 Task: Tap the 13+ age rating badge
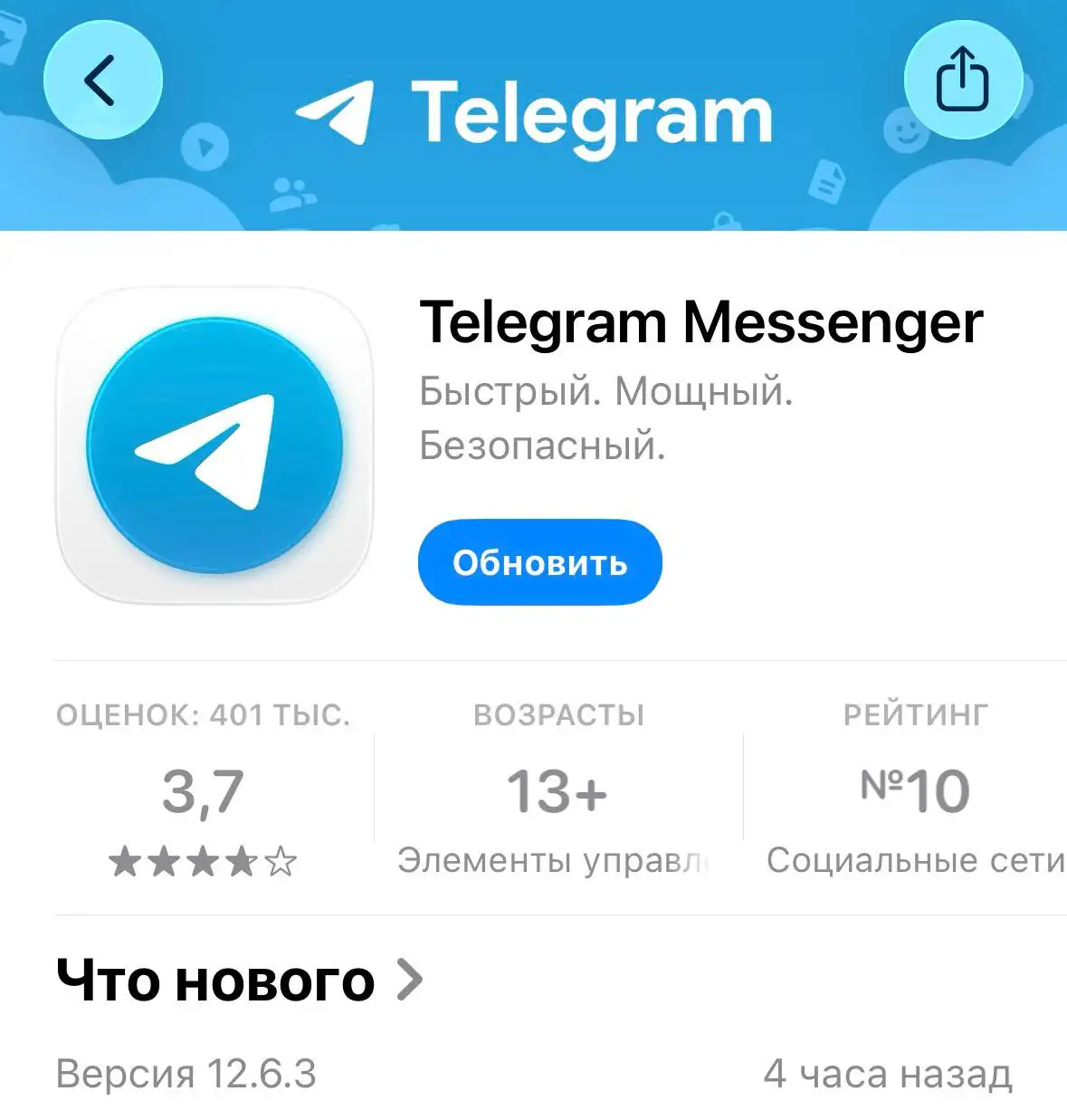click(x=557, y=790)
